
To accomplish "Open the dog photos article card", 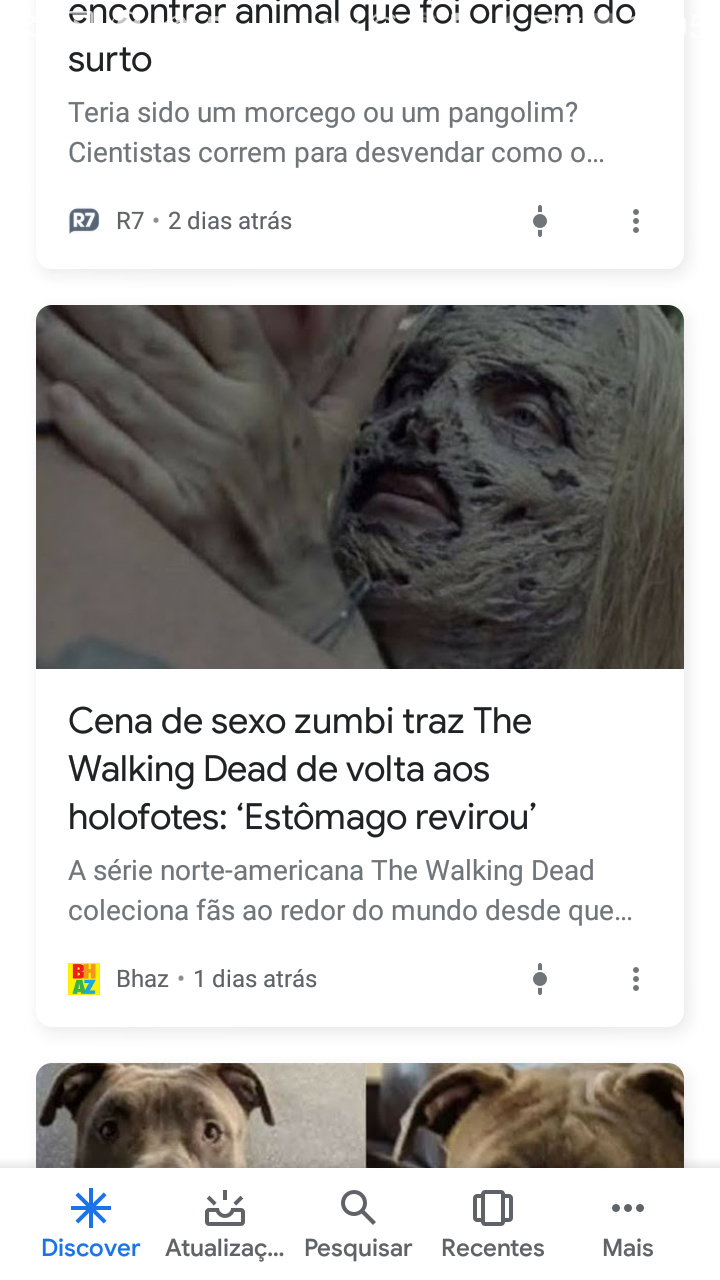I will click(360, 1115).
